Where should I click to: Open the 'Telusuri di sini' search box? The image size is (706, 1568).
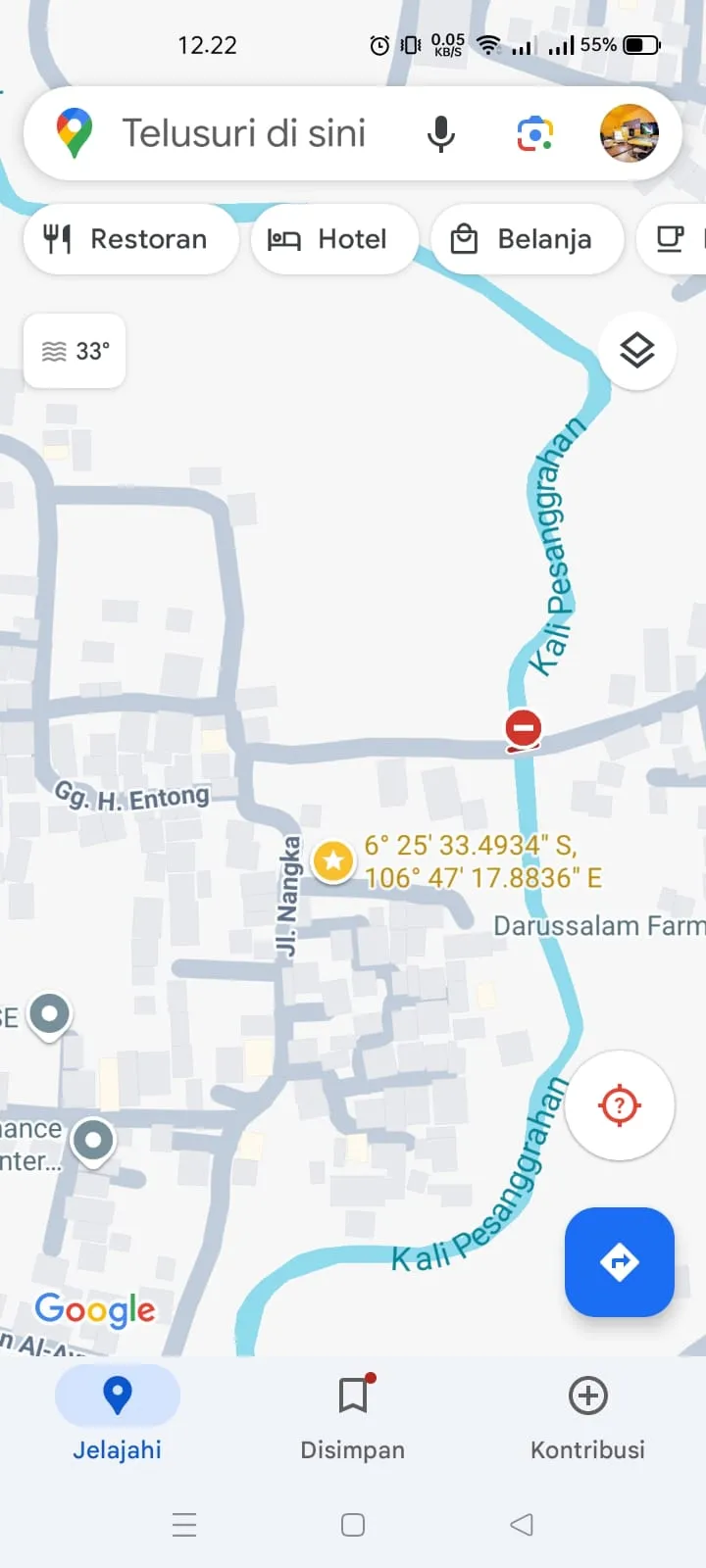coord(243,133)
